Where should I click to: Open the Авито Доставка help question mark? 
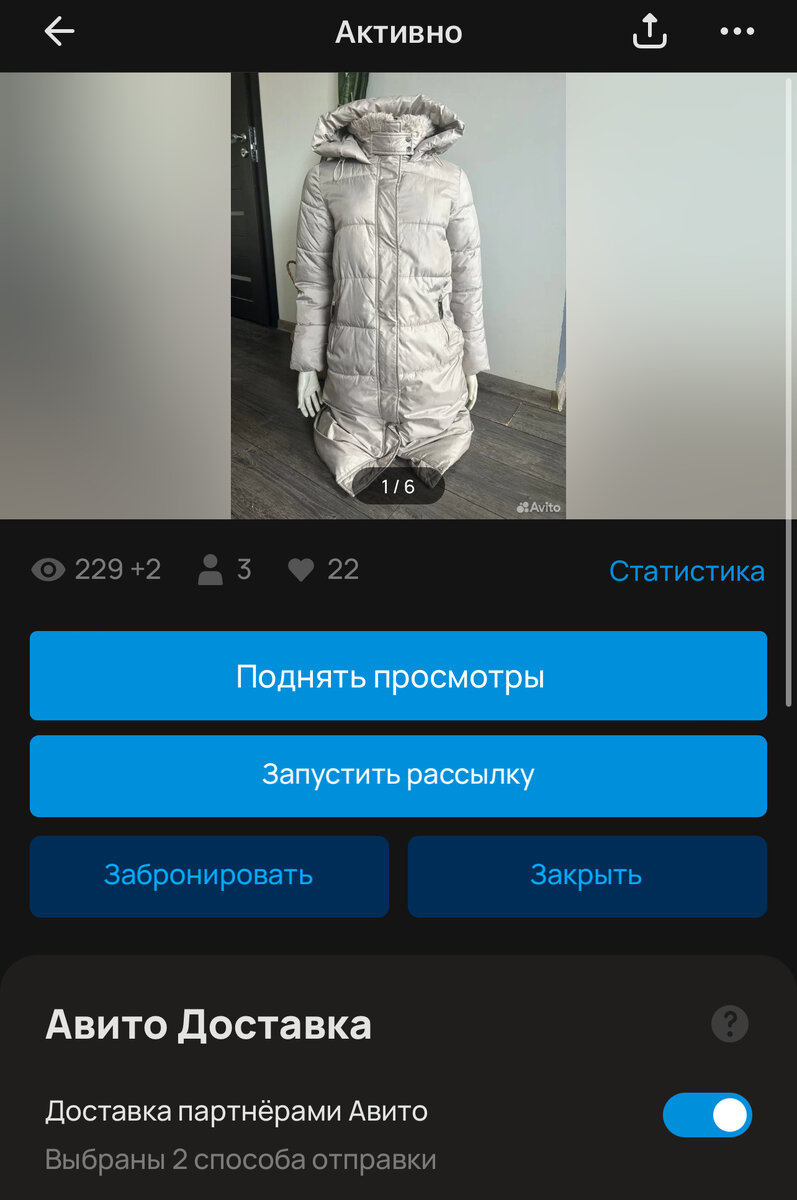click(x=730, y=1024)
